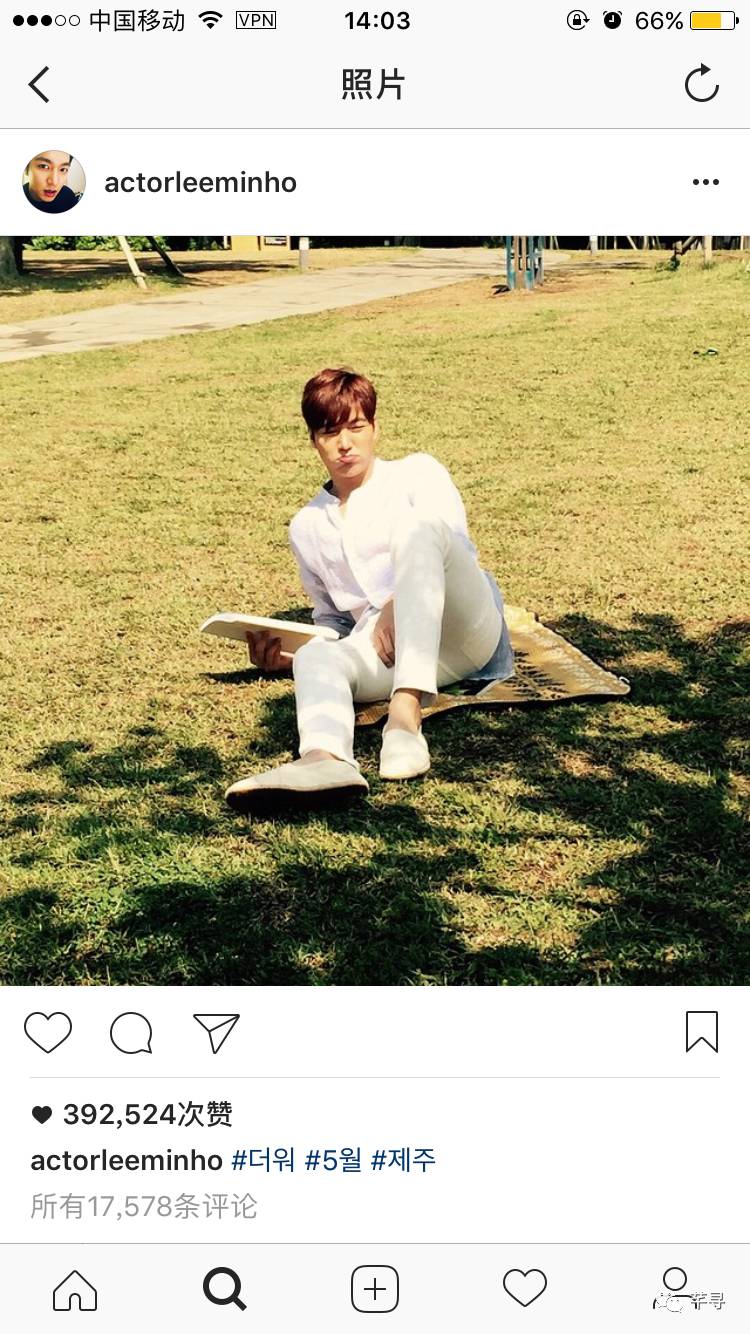This screenshot has height=1334, width=750.
Task: Go back using the top-left arrow
Action: (39, 84)
